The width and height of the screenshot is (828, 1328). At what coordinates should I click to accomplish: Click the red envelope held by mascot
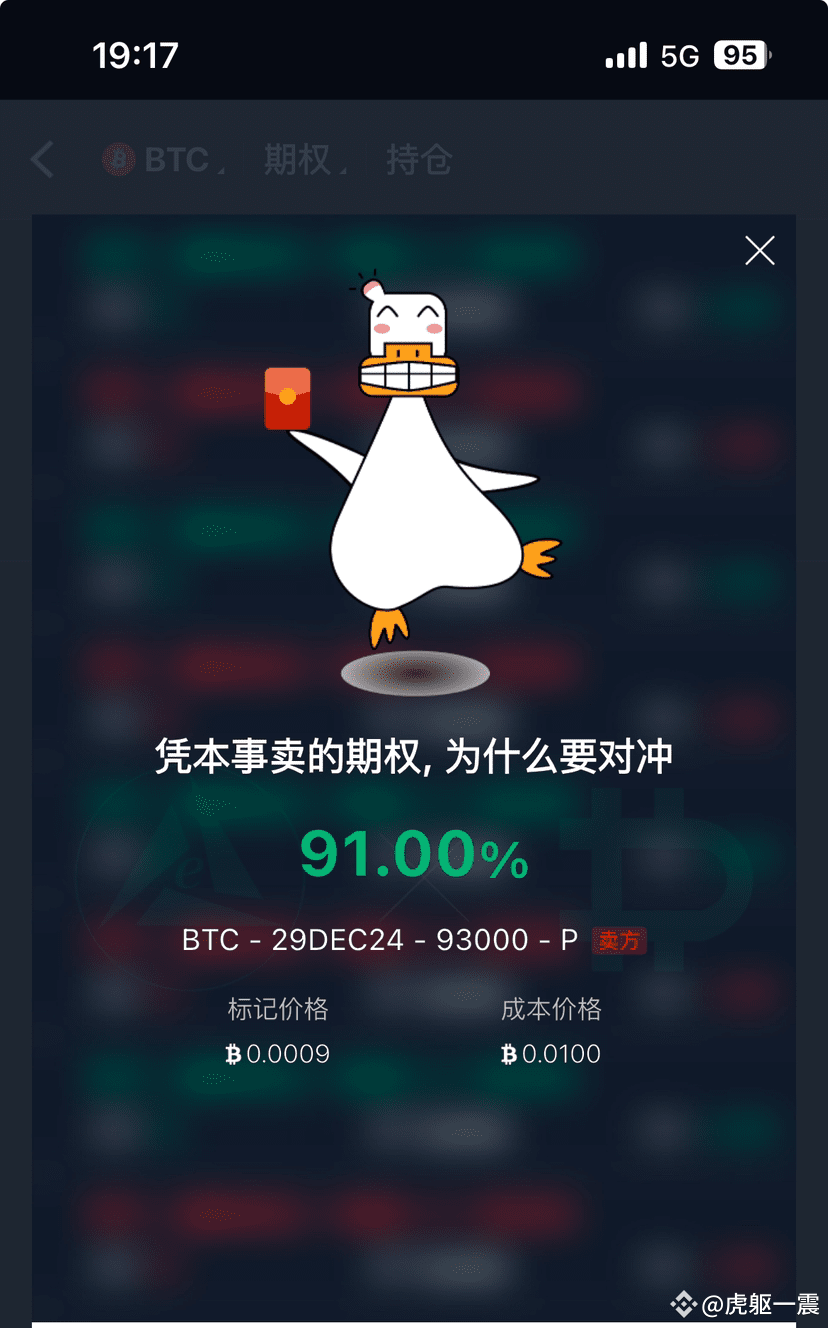(287, 400)
